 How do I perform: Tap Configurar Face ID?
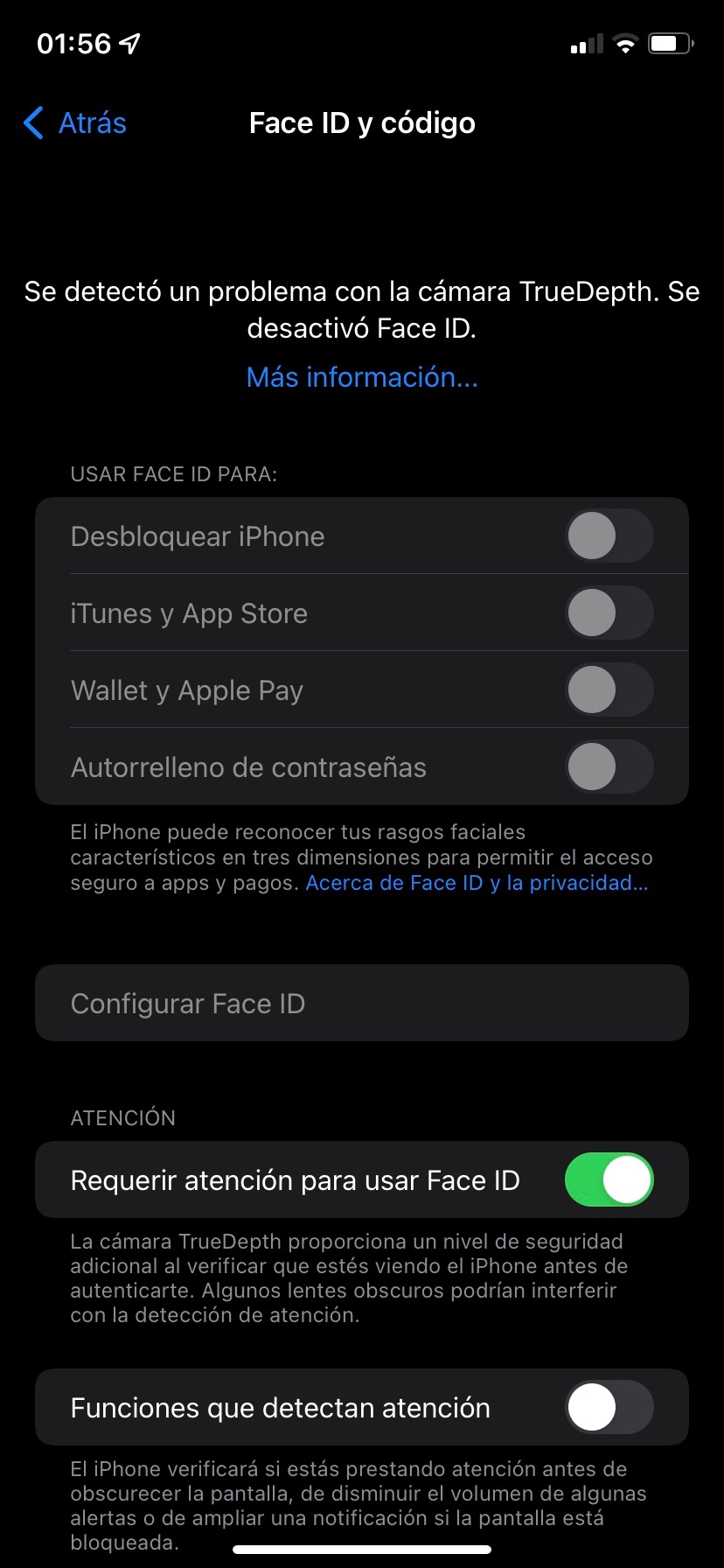click(x=362, y=1004)
